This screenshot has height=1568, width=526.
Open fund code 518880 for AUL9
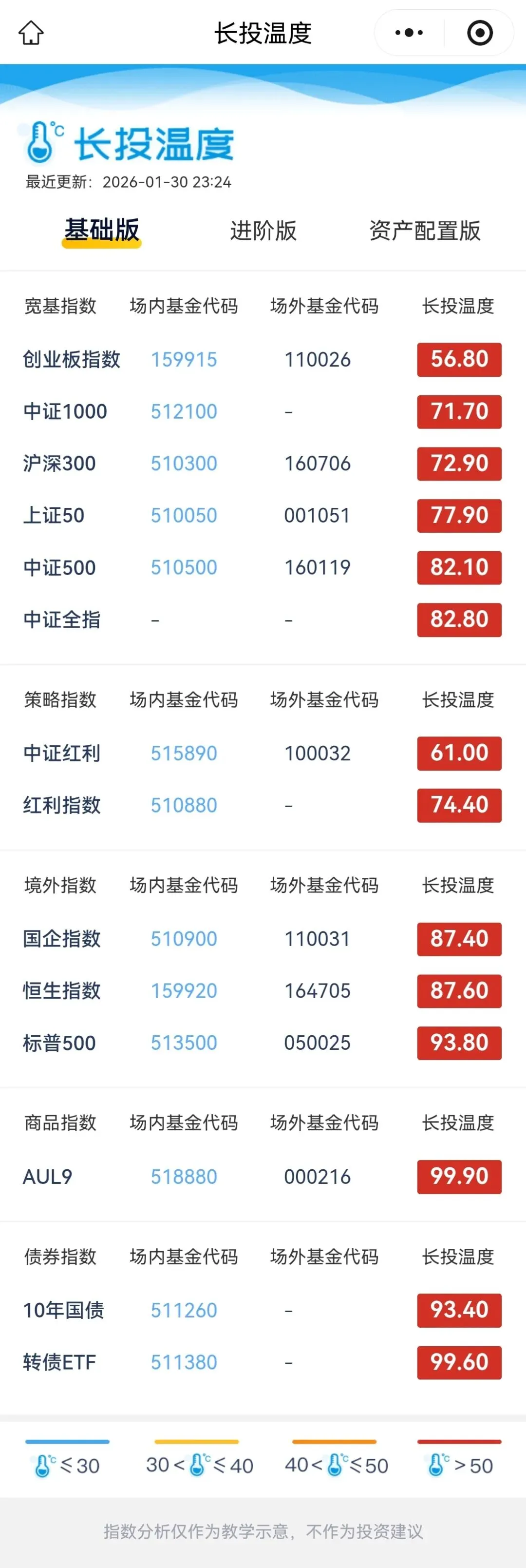184,1177
